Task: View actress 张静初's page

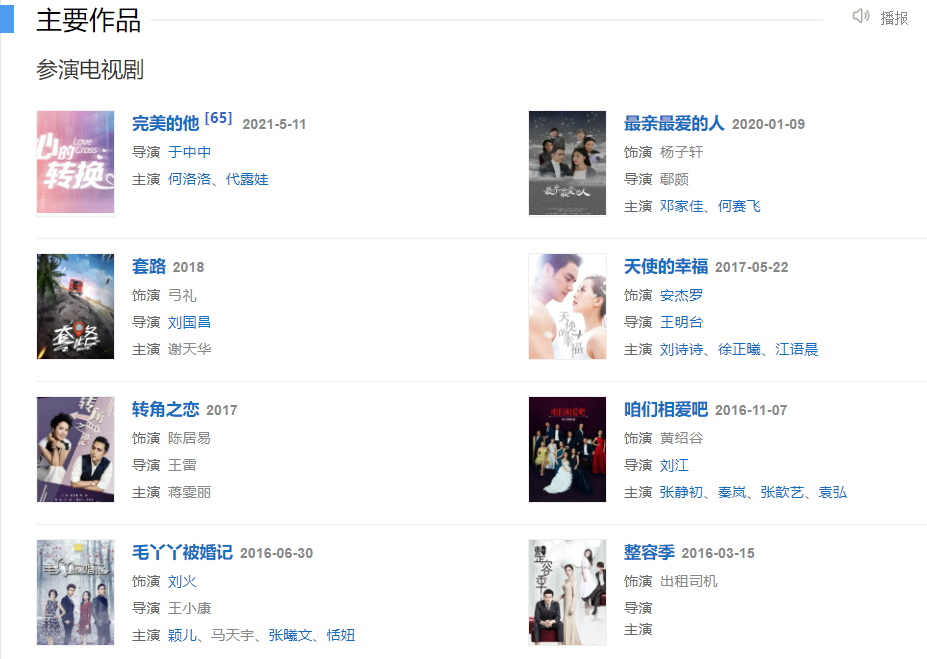Action: click(x=681, y=492)
